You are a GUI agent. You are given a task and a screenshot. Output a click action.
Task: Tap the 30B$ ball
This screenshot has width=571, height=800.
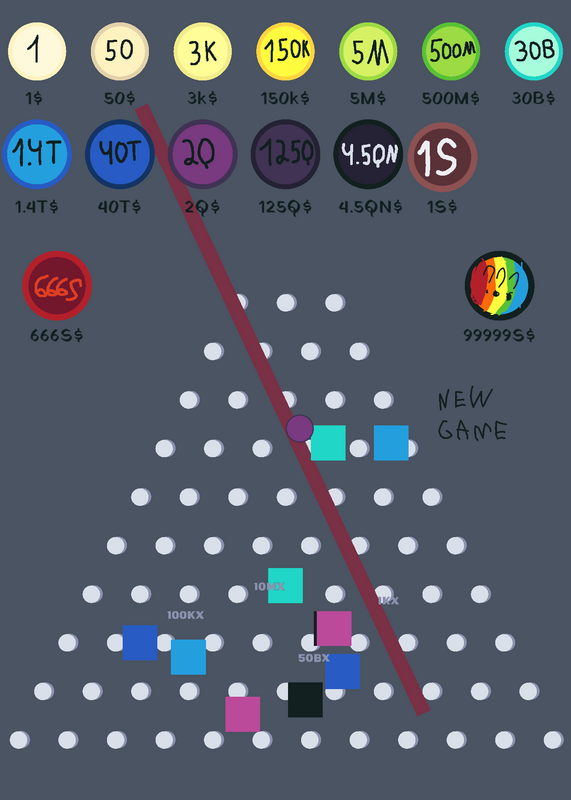534,52
